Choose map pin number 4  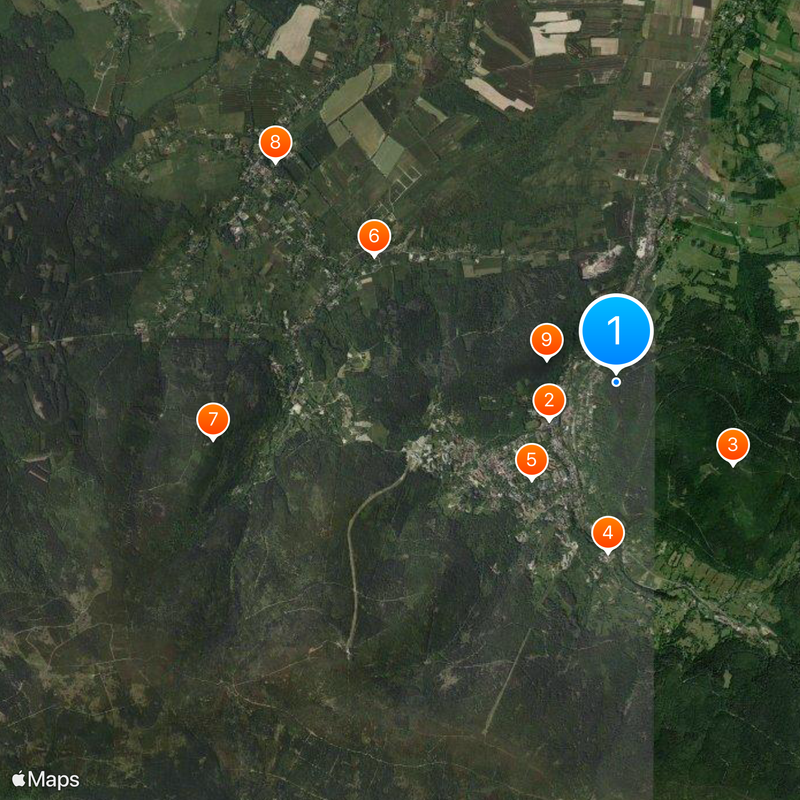coord(608,532)
